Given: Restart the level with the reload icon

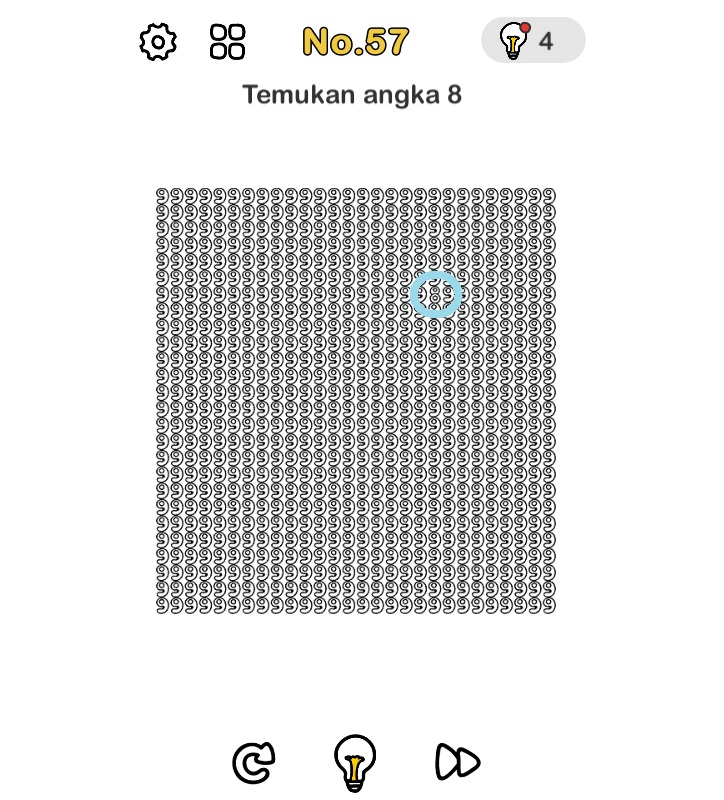Looking at the screenshot, I should tap(253, 763).
